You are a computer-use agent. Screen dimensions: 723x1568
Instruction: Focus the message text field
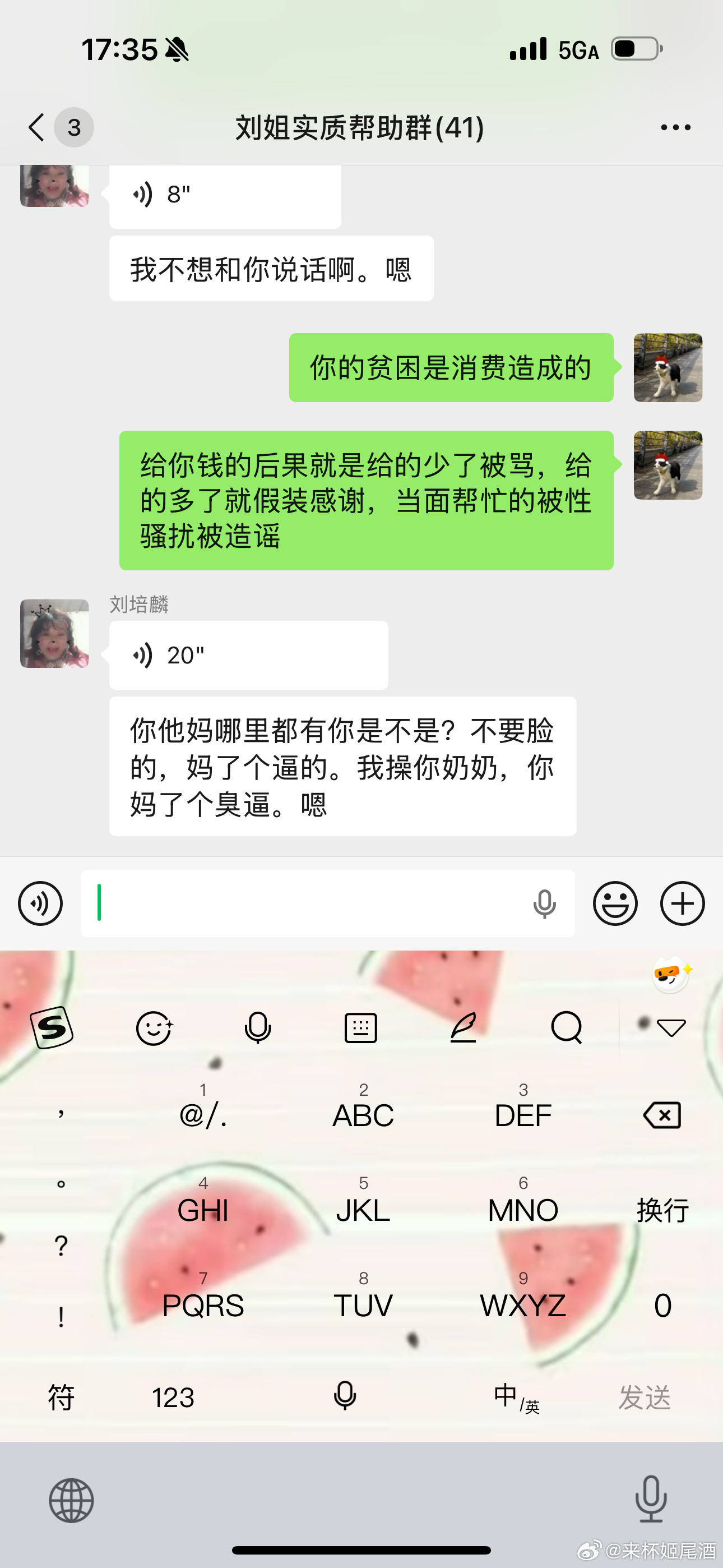point(304,903)
